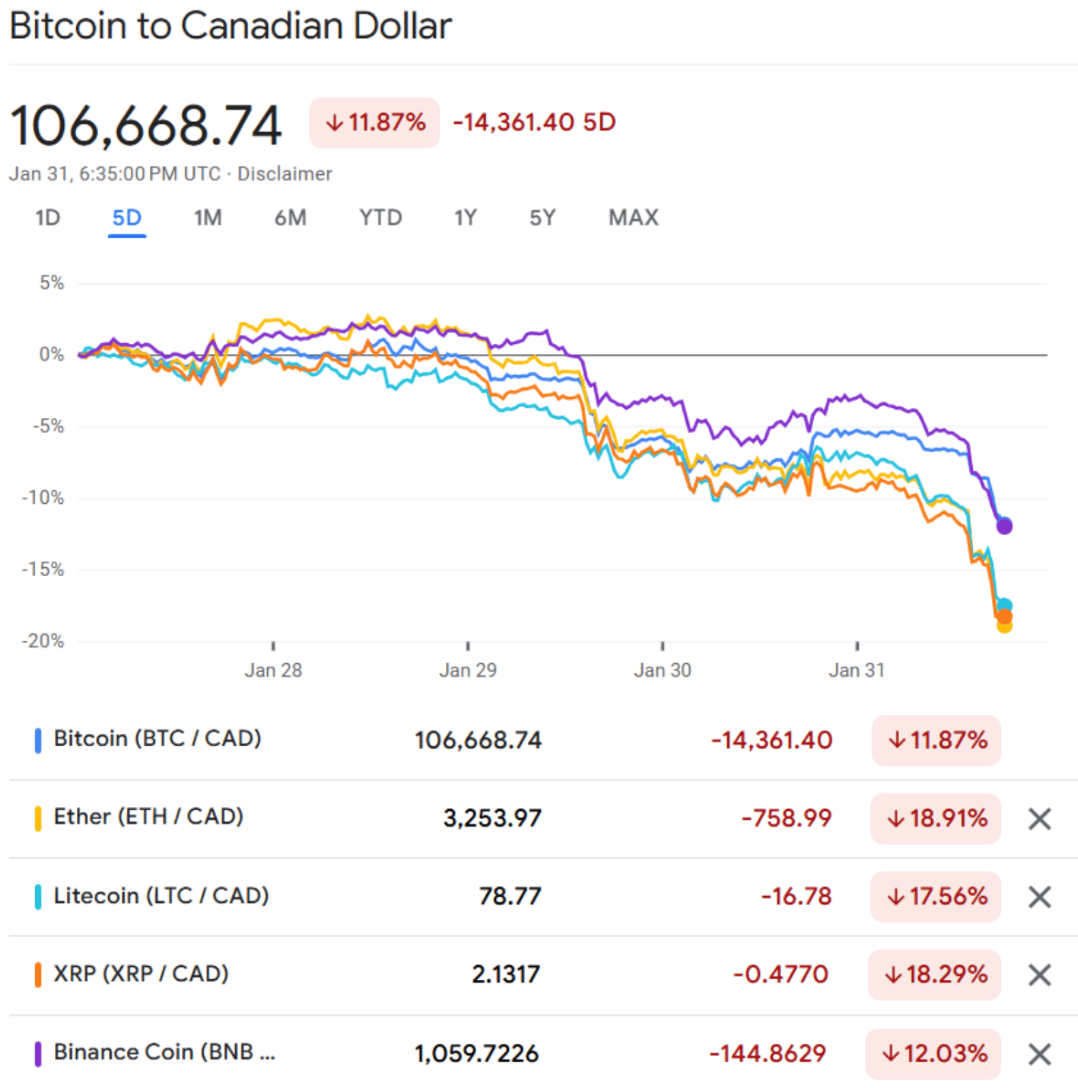Screen dimensions: 1078x1088
Task: Remove XRP from the comparison
Action: (1040, 975)
